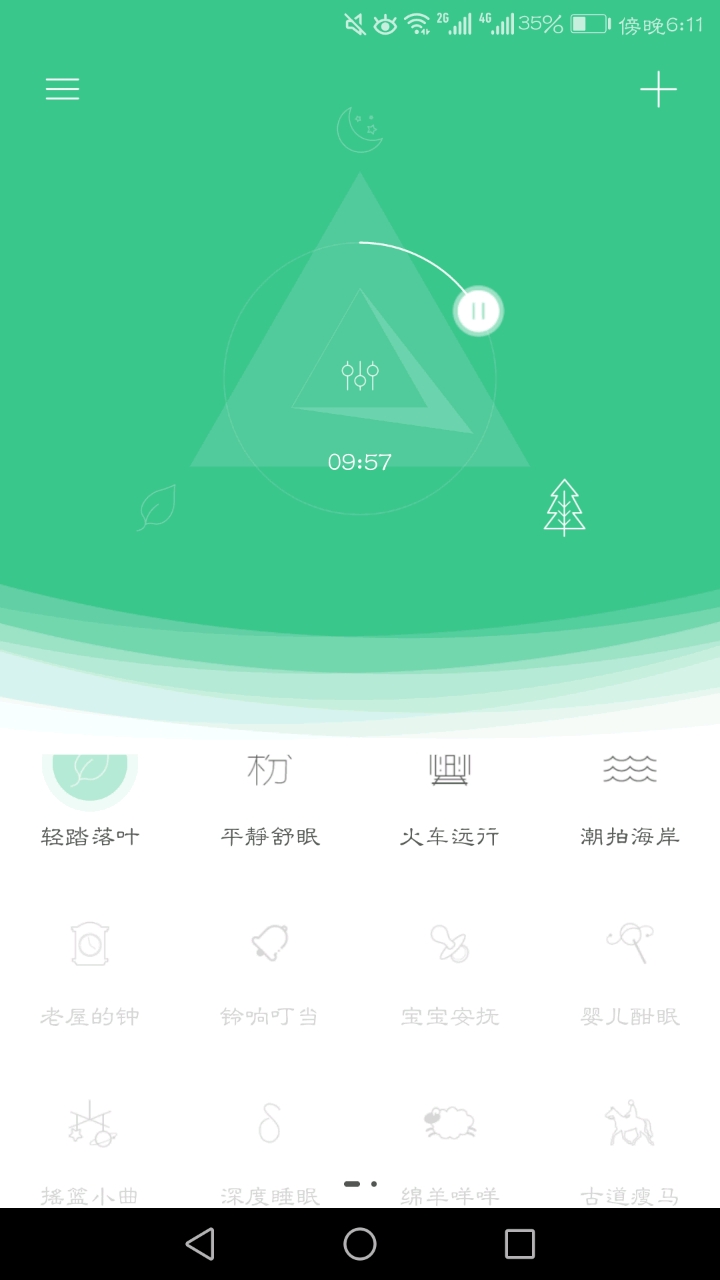Tap the pine tree sound slot icon
Screen dimensions: 720x1280
(x=565, y=507)
